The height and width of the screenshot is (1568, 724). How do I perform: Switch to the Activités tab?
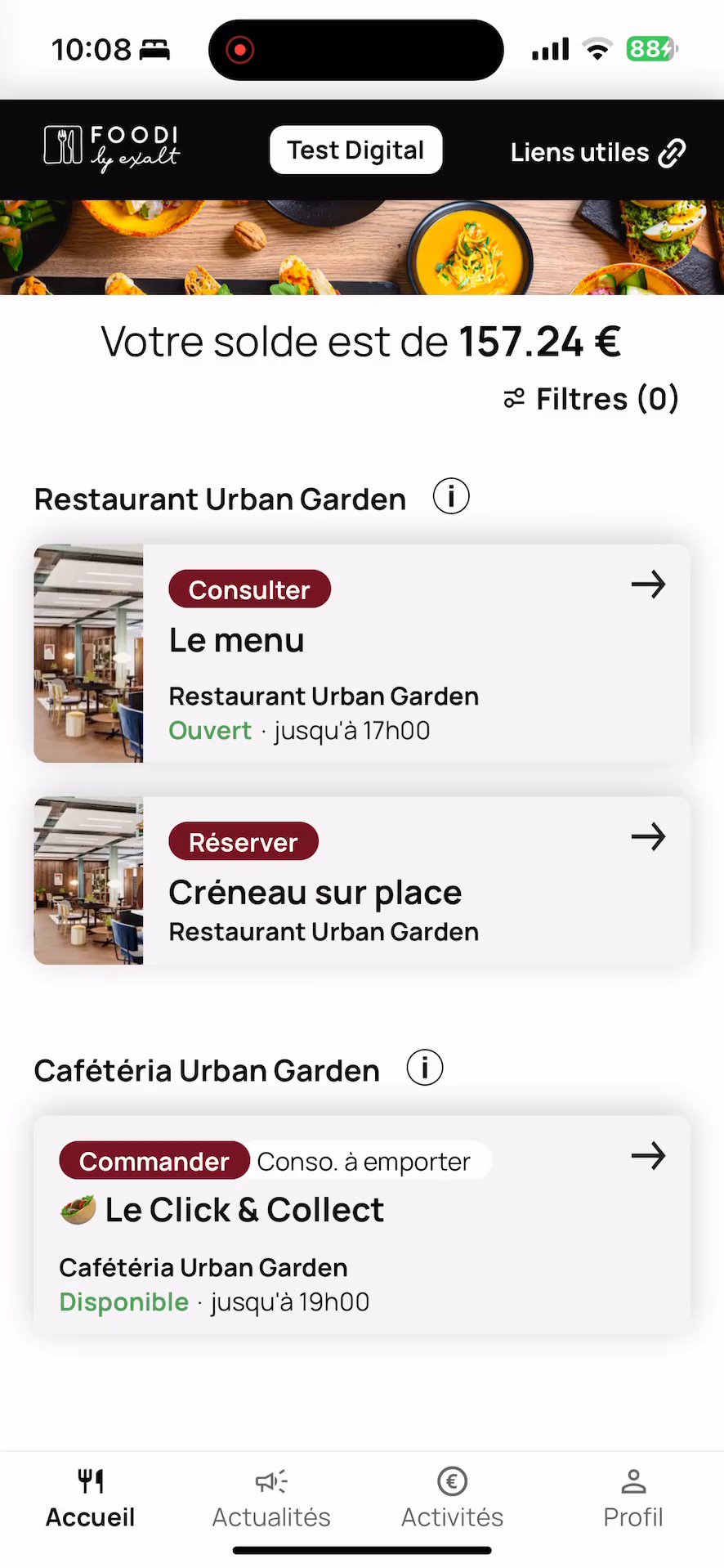[452, 1498]
